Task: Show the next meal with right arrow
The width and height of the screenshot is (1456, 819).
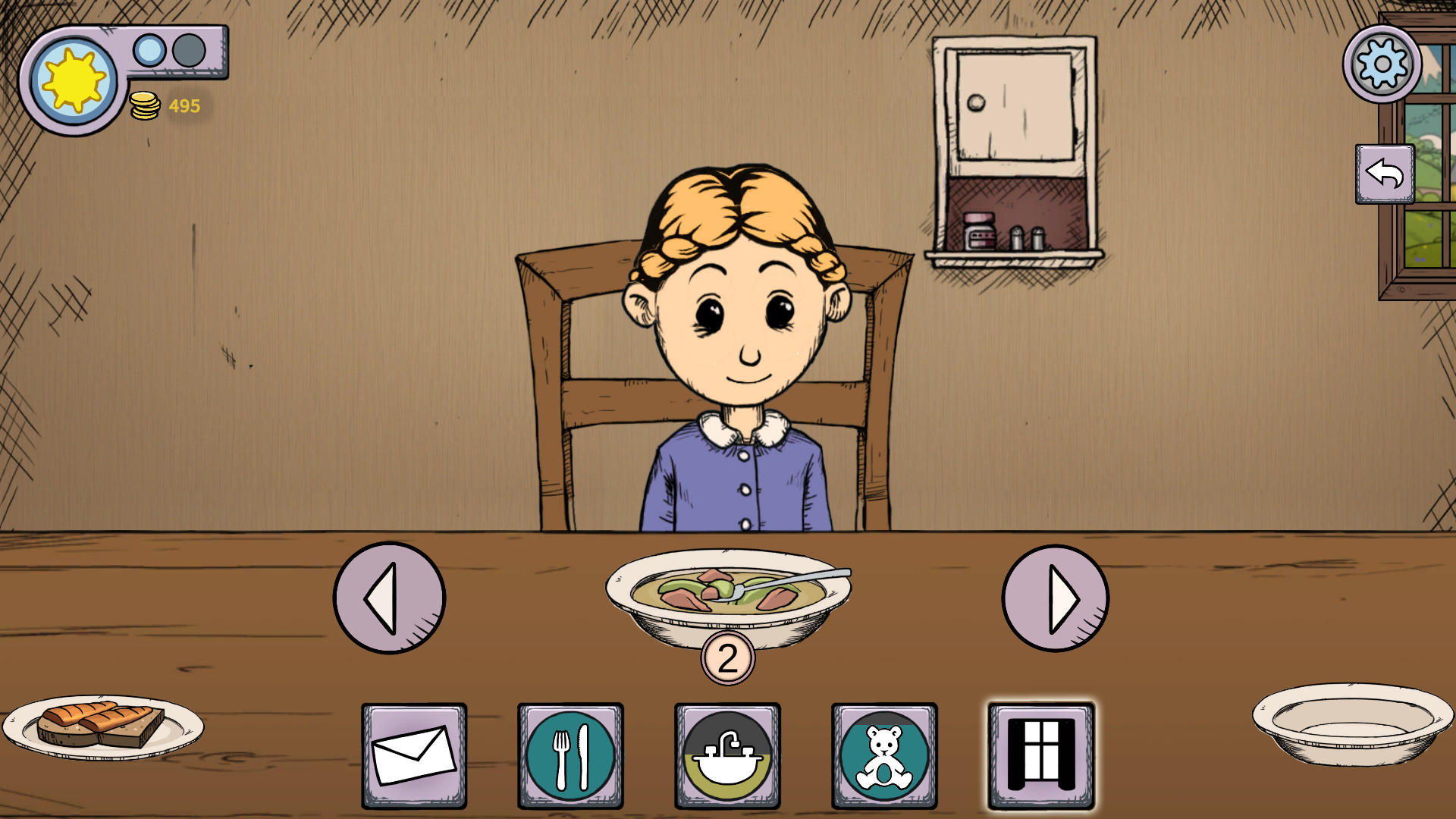Action: [x=1056, y=598]
